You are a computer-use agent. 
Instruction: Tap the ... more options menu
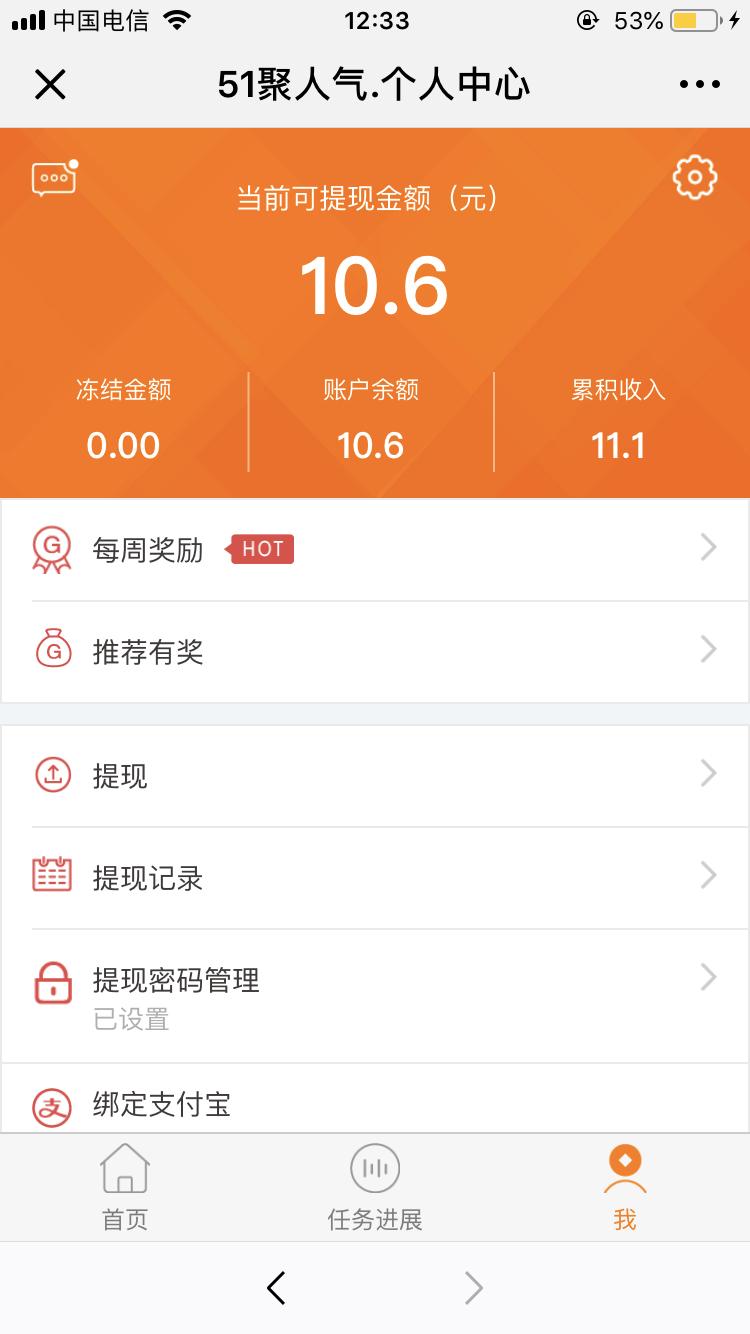click(x=698, y=83)
